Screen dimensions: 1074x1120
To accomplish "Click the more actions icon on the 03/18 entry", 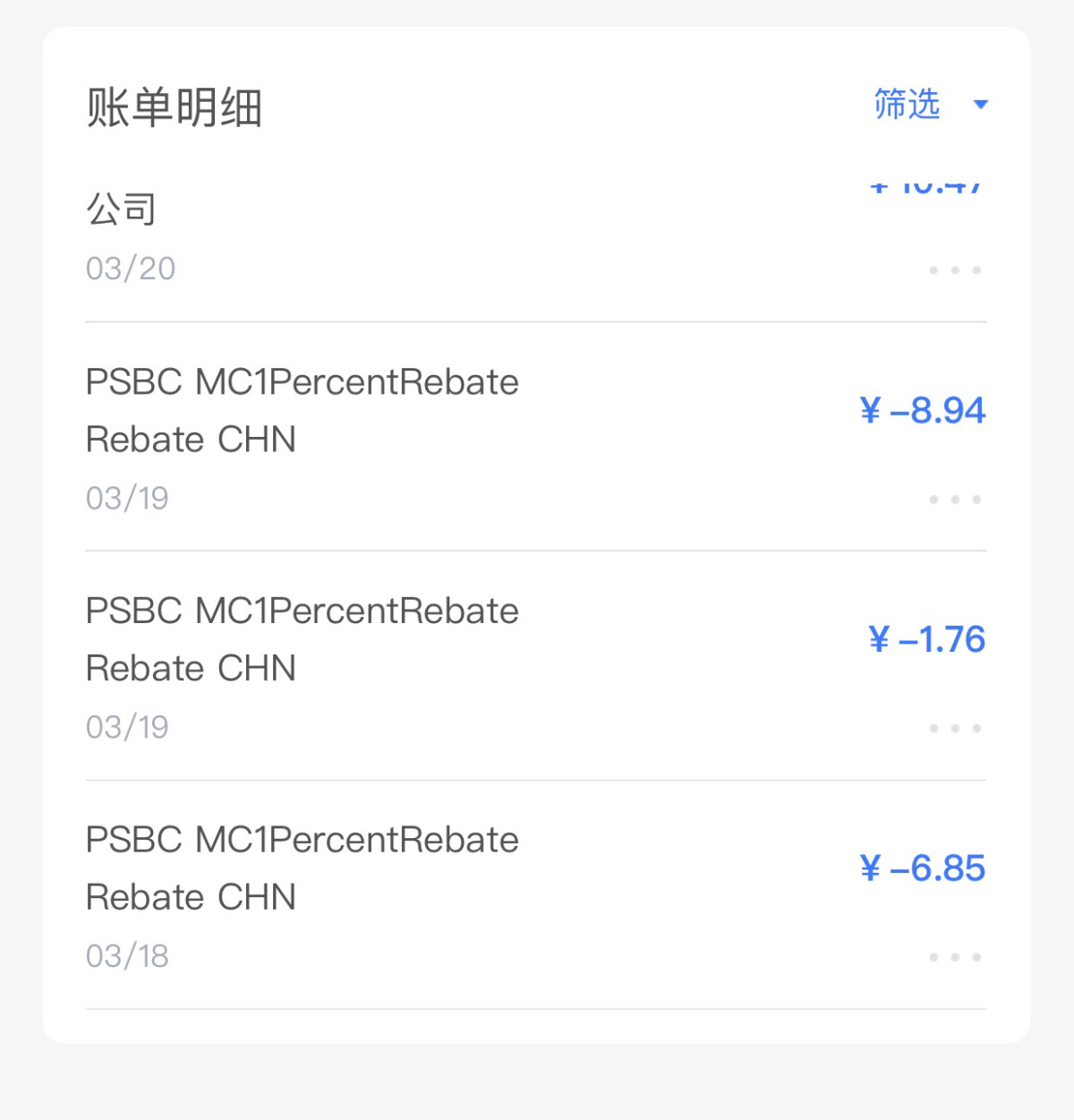I will [954, 956].
